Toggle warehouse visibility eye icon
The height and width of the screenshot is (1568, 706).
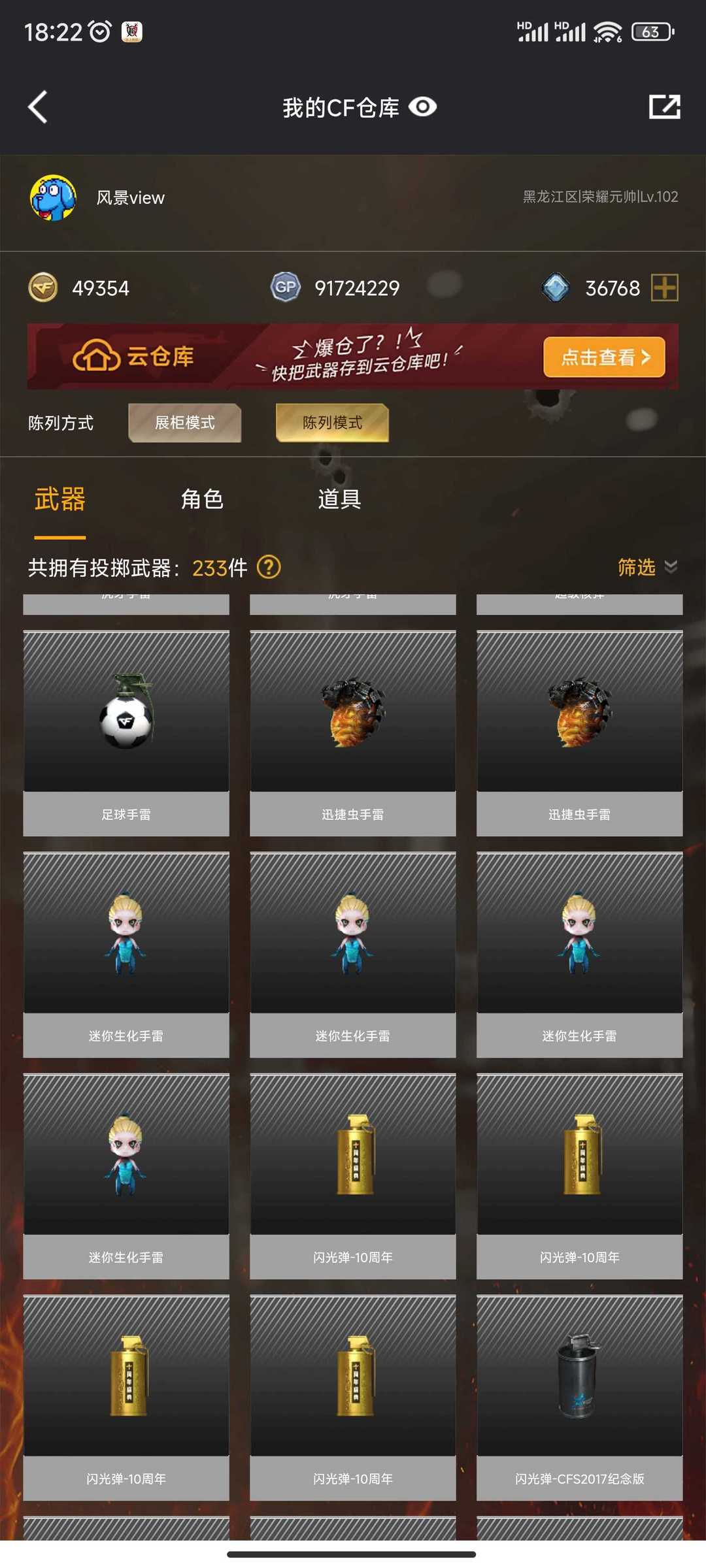(x=423, y=107)
